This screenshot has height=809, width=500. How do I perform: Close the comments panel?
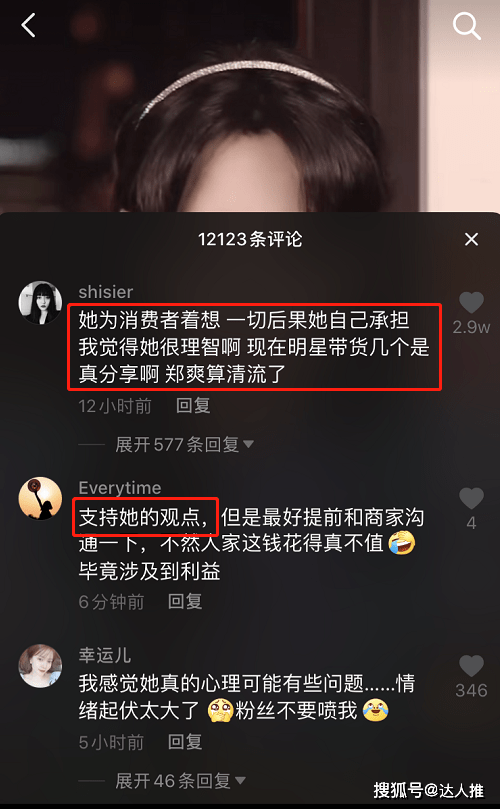point(471,239)
